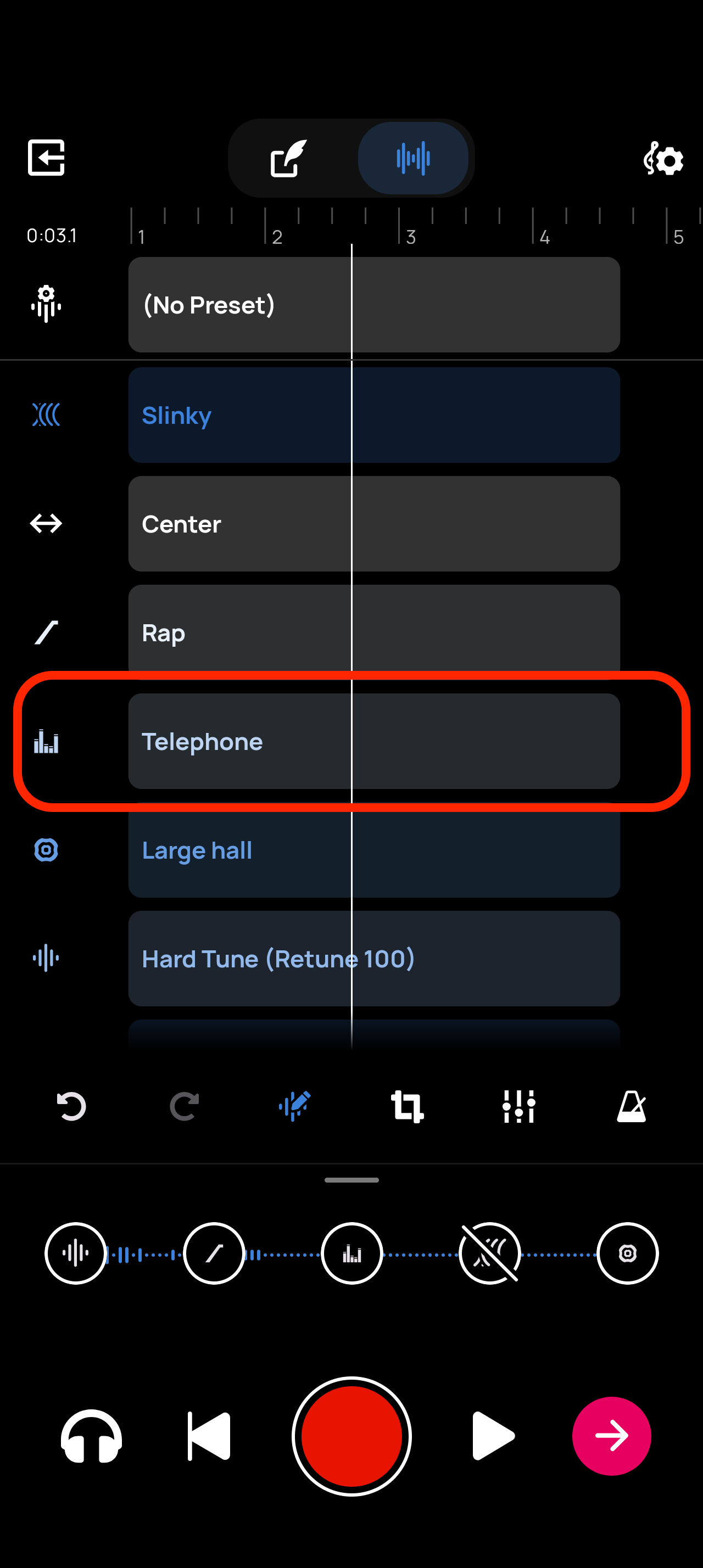Switch to the lyrics writing tab
The width and height of the screenshot is (703, 1568).
tap(288, 158)
